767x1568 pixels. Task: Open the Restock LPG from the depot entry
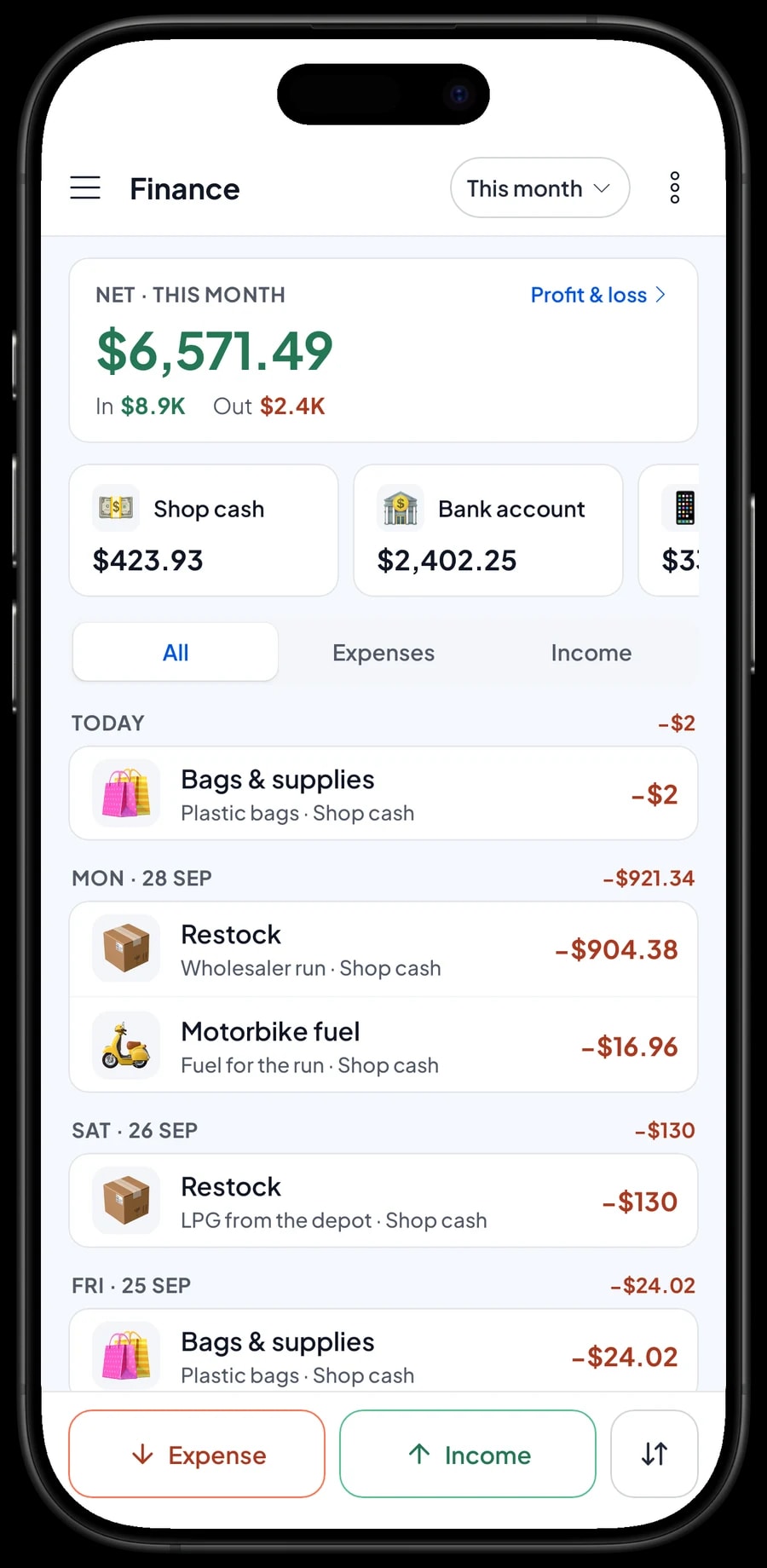(x=383, y=1201)
